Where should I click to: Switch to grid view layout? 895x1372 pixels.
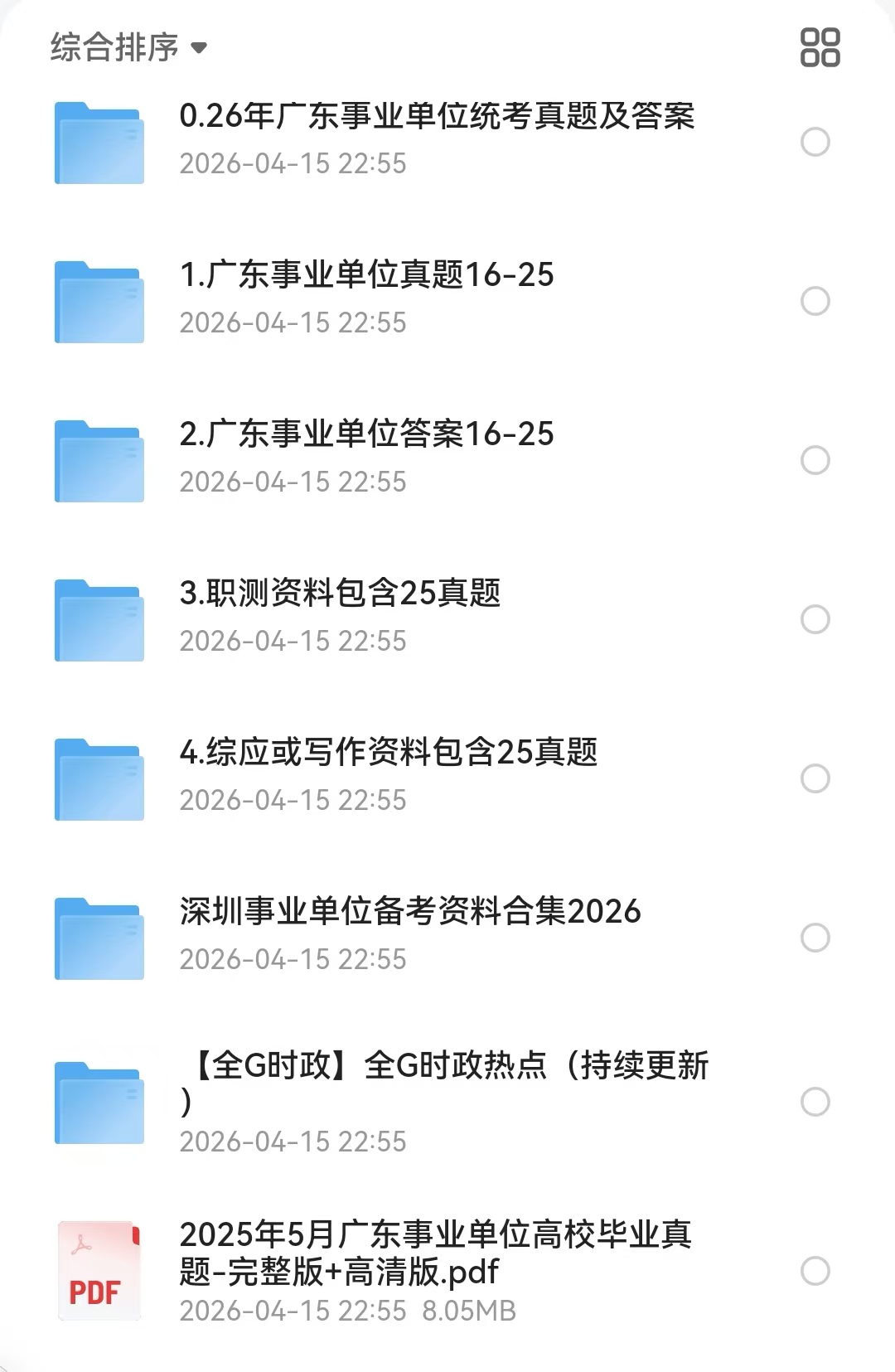(x=820, y=47)
